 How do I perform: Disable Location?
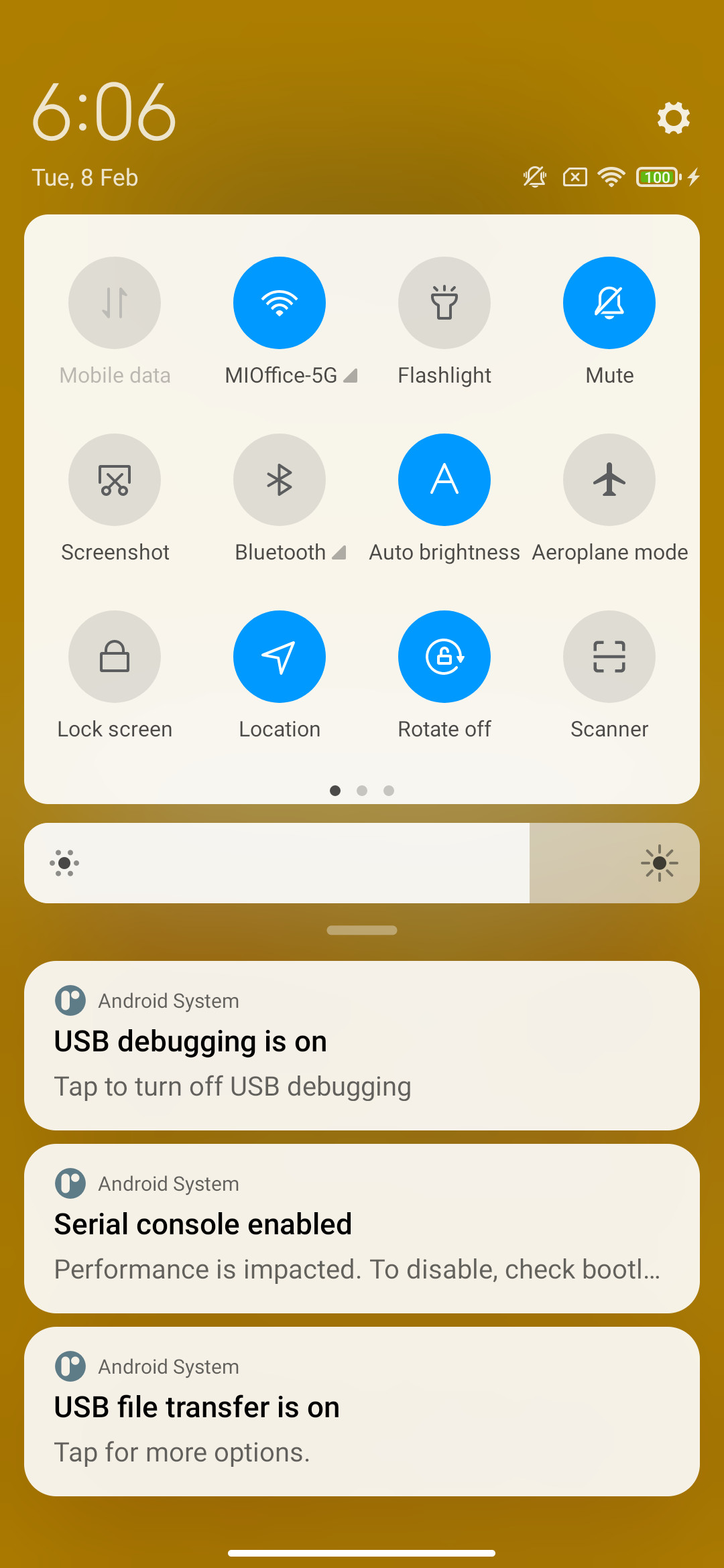coord(280,657)
